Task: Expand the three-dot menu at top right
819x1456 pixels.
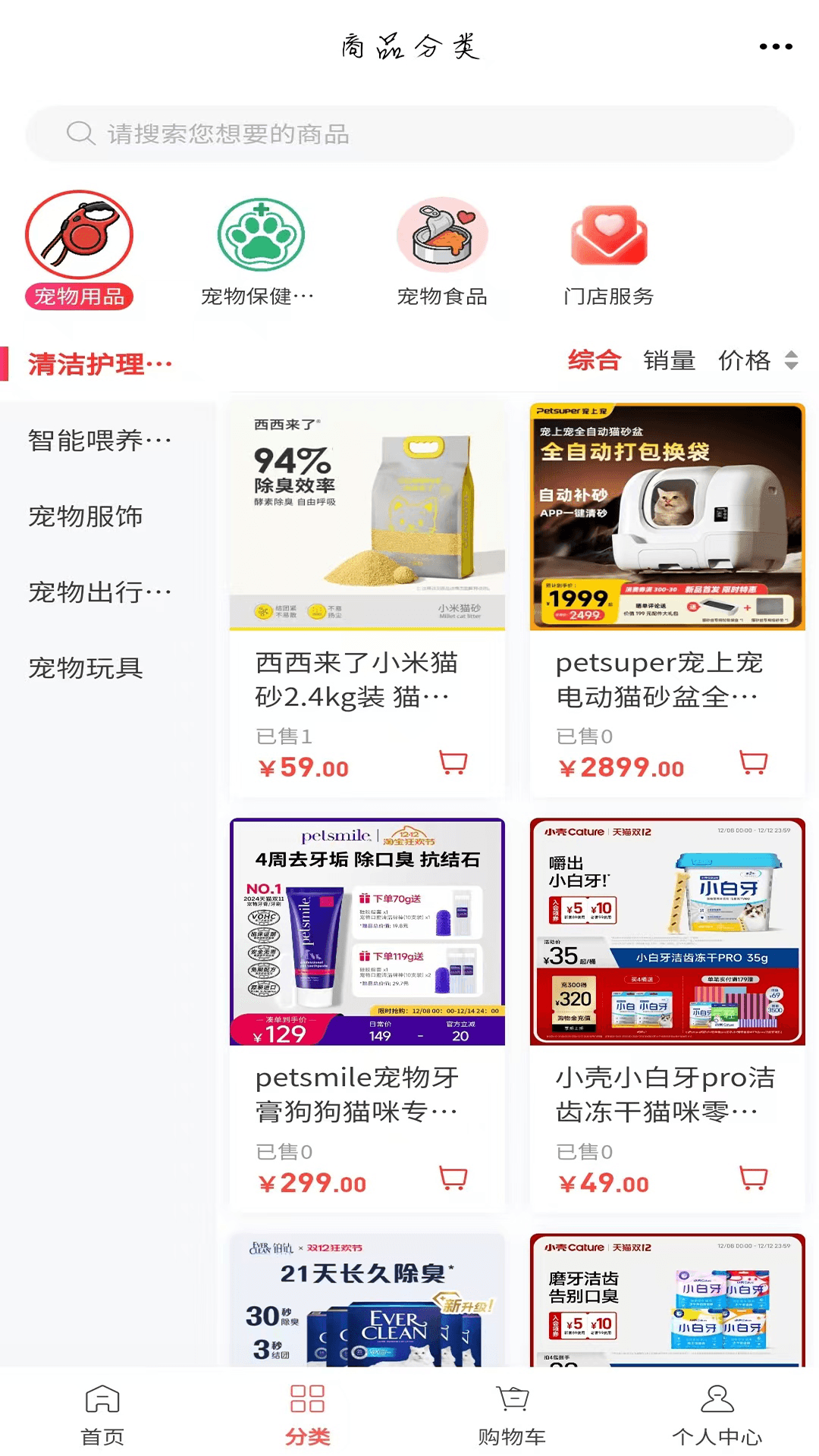Action: [775, 45]
